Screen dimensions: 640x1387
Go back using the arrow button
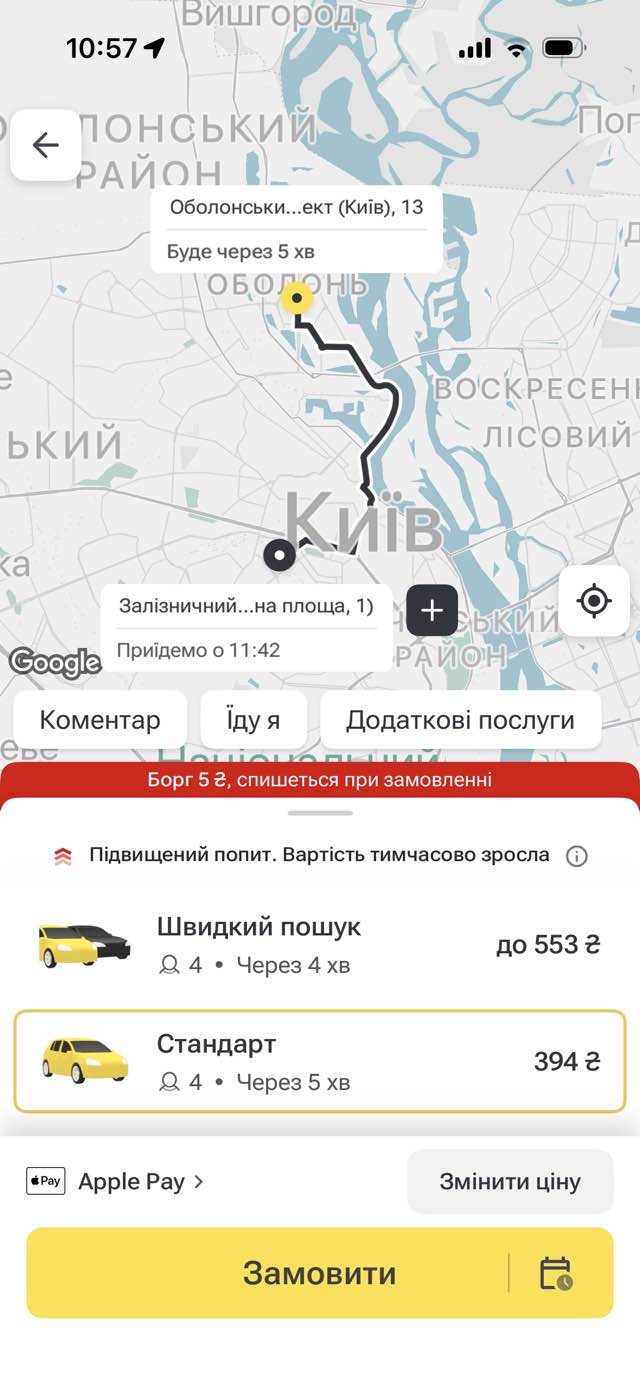tap(46, 146)
